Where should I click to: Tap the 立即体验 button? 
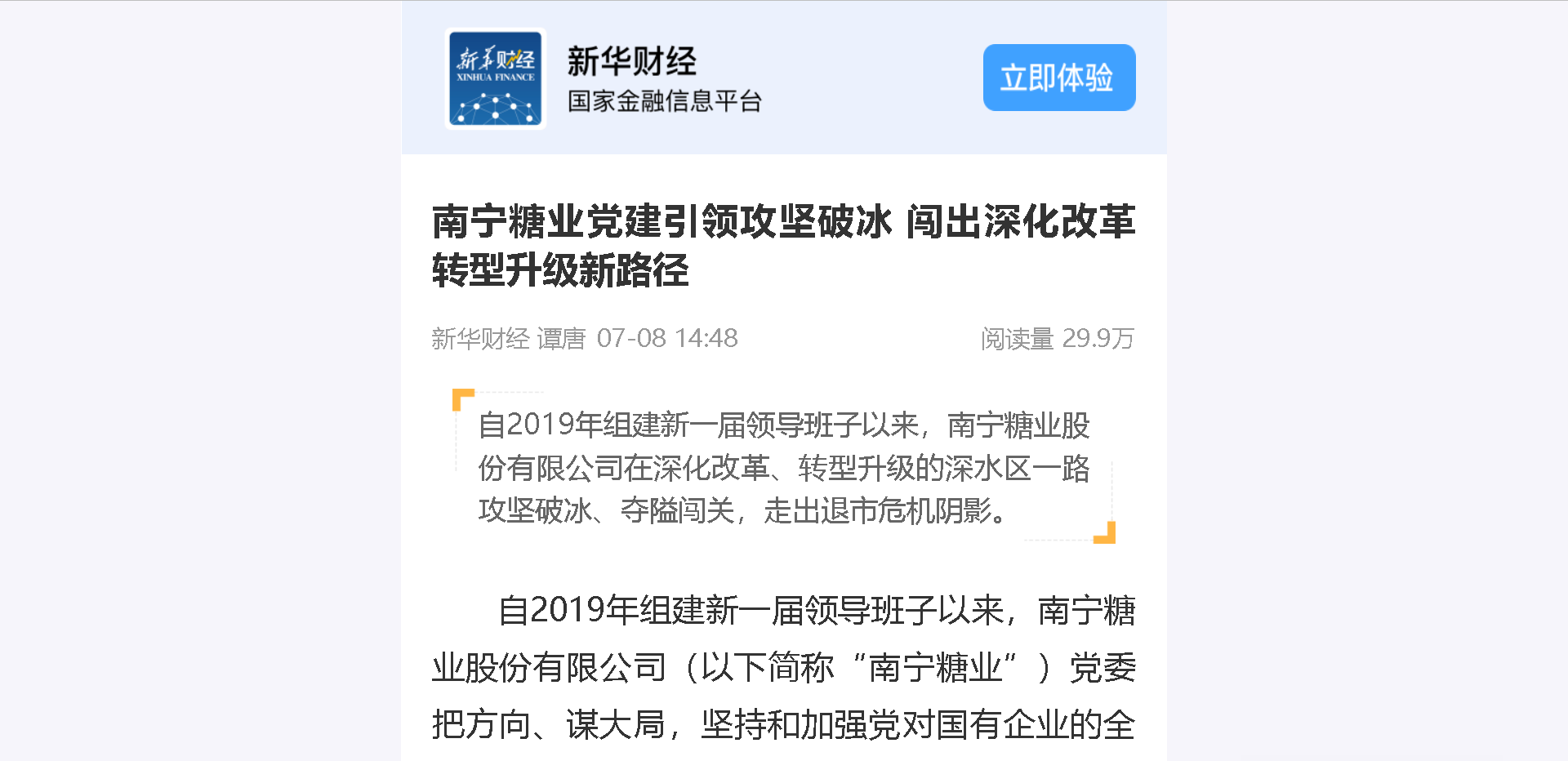point(1058,78)
